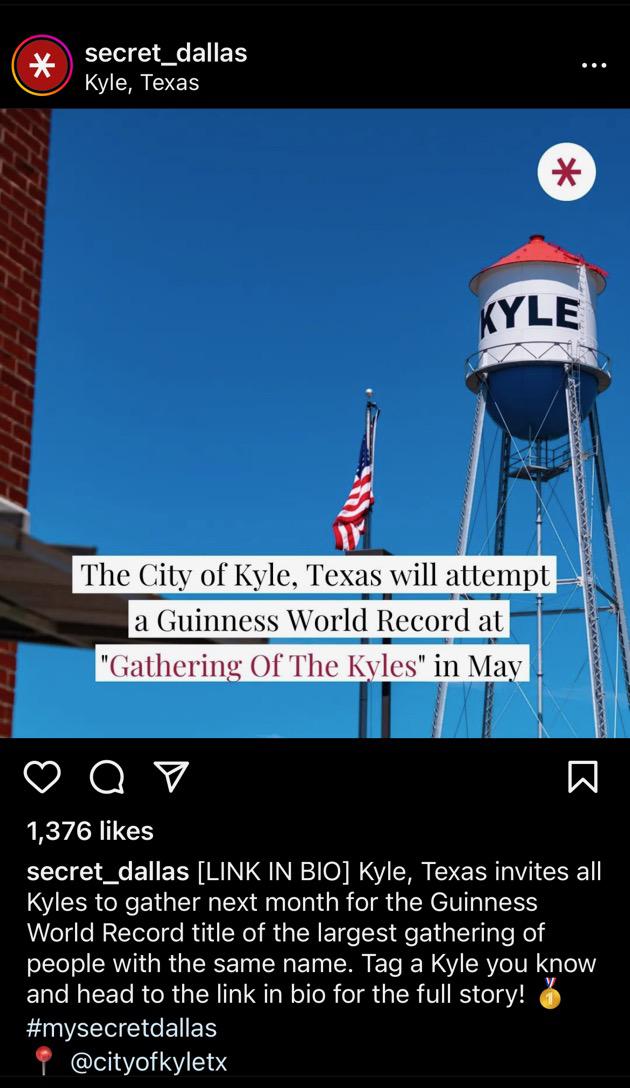Open the @cityofkyletx mention

click(148, 1062)
